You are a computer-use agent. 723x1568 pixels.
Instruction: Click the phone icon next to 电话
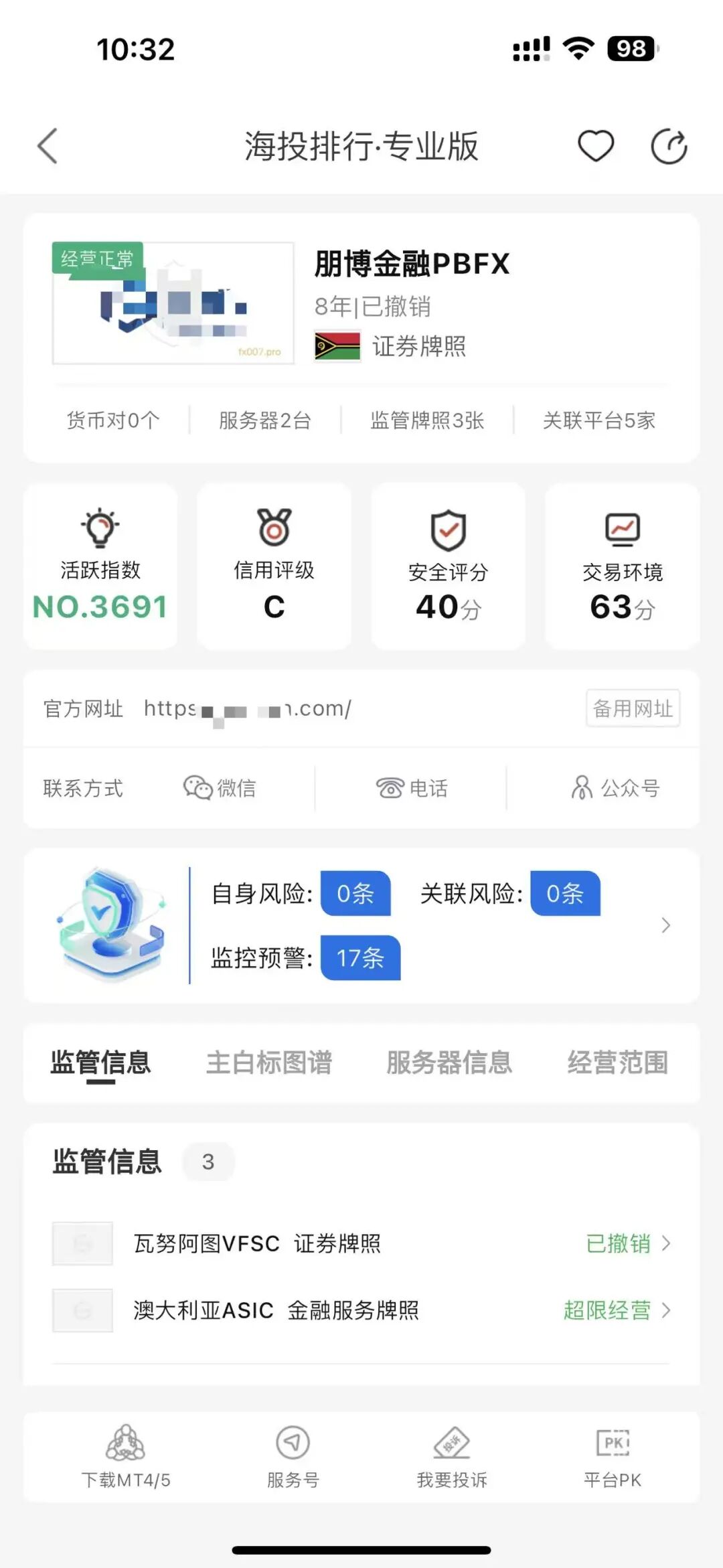392,788
